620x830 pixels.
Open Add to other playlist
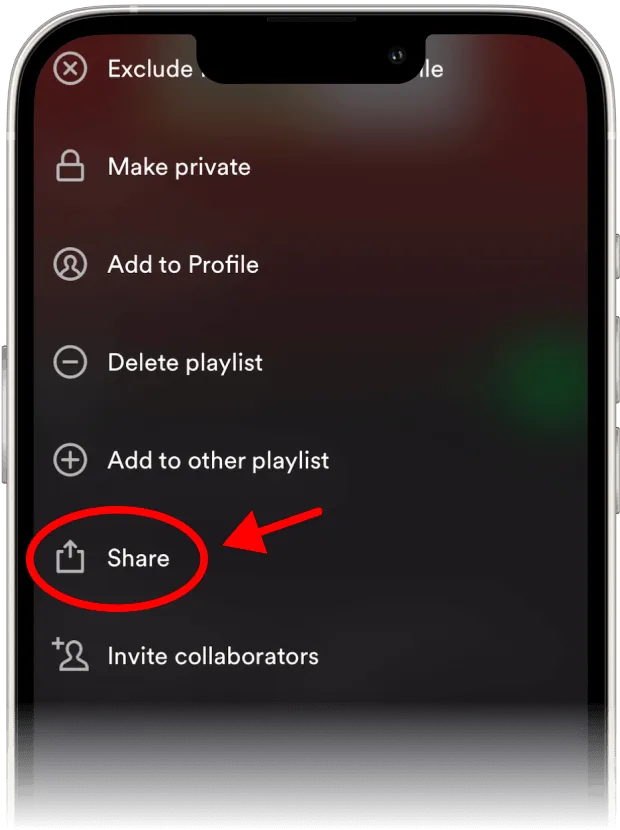[217, 460]
